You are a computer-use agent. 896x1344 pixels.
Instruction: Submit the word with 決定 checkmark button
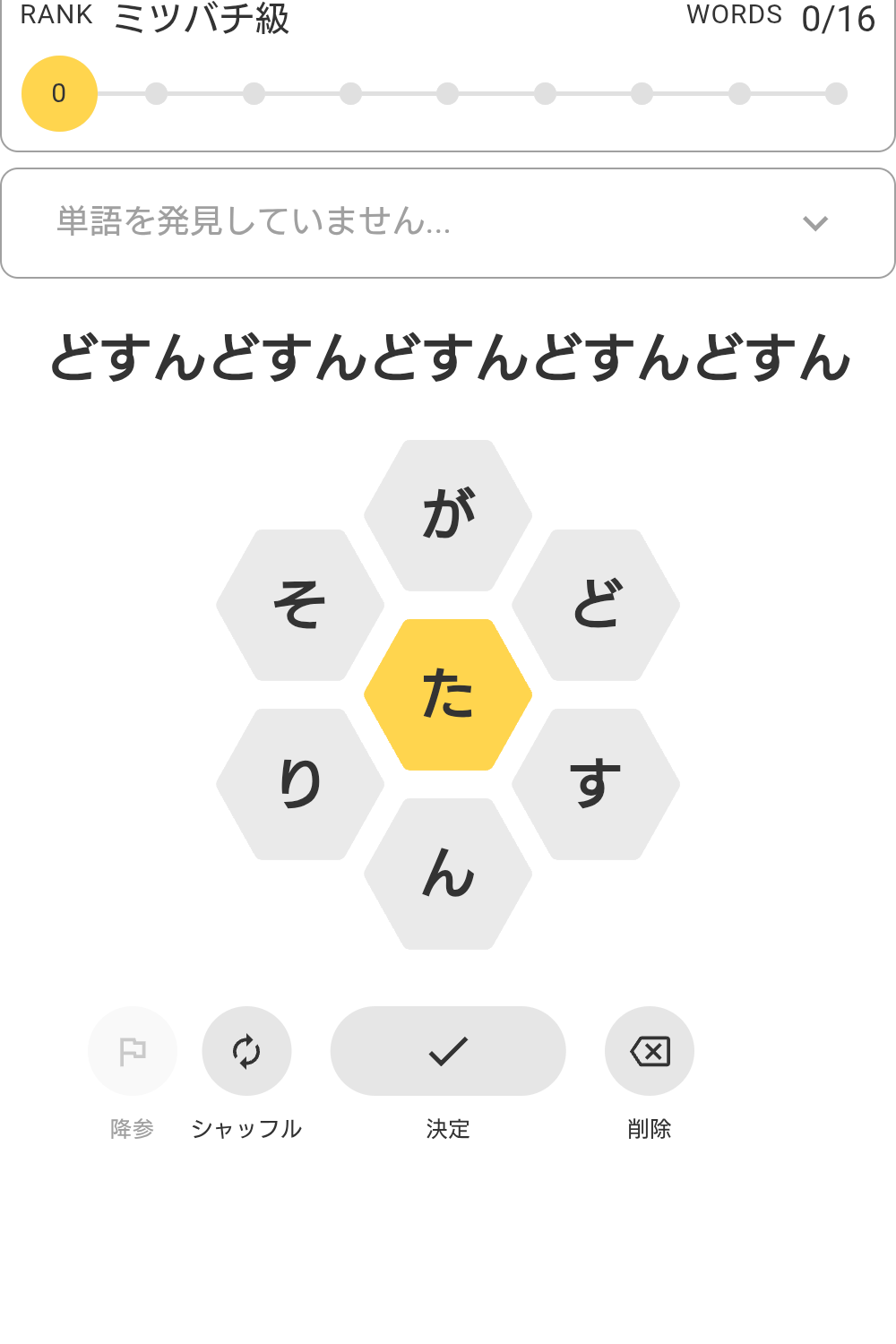click(x=448, y=1051)
